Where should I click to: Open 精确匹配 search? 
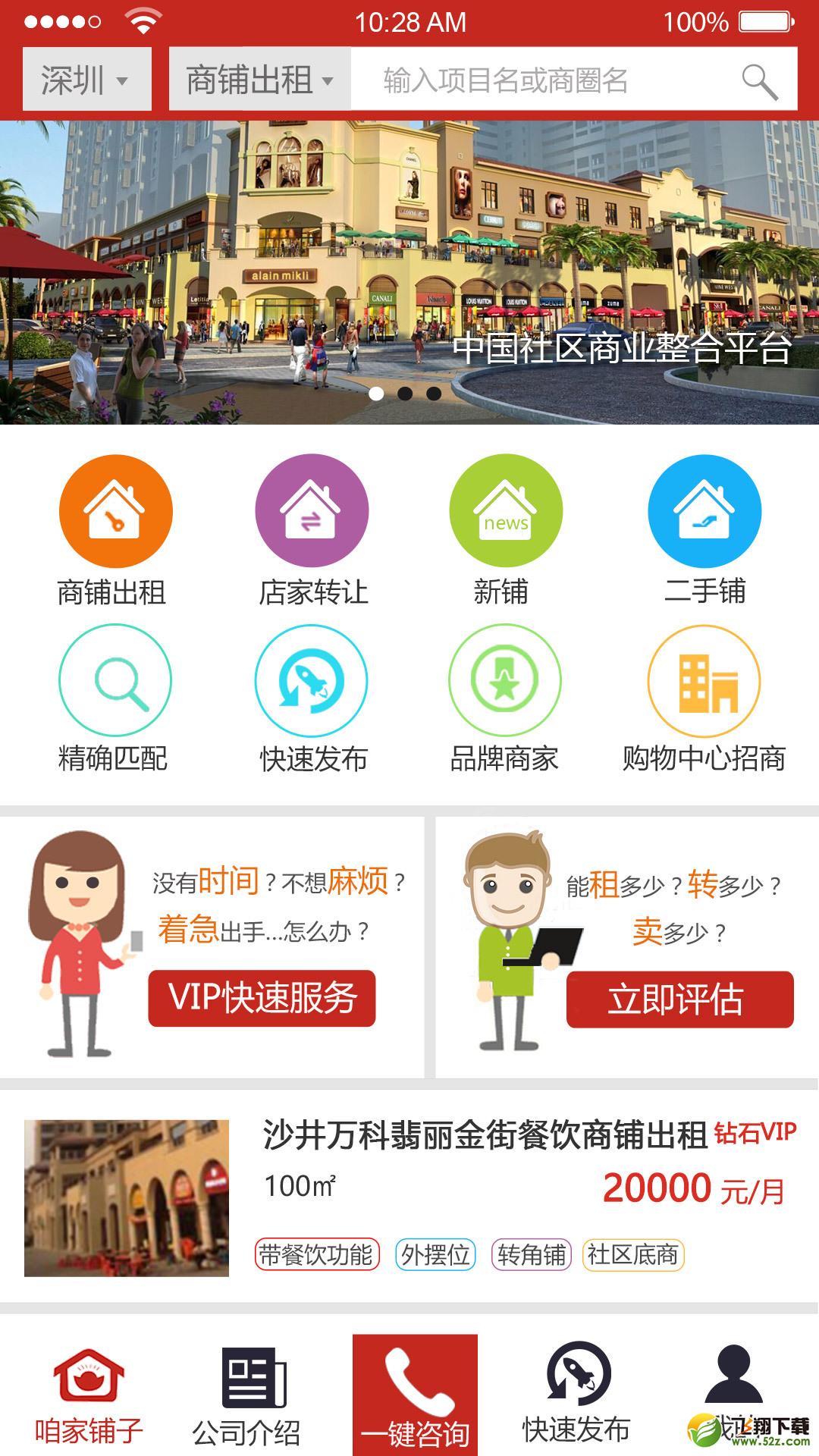tap(115, 698)
